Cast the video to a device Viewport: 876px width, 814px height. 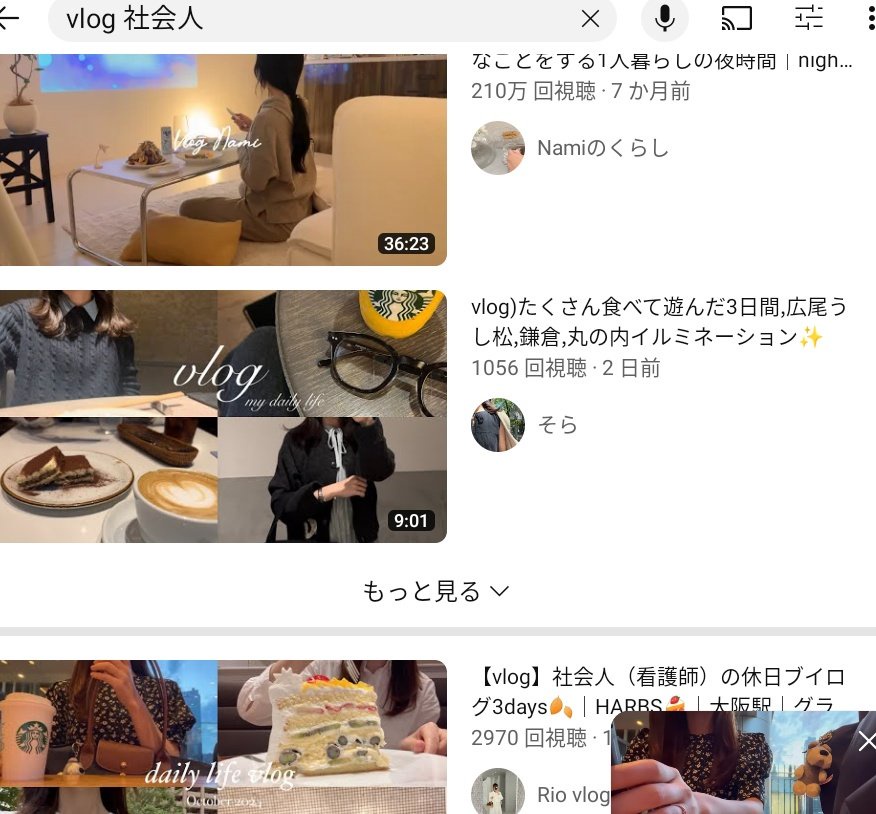pos(737,18)
